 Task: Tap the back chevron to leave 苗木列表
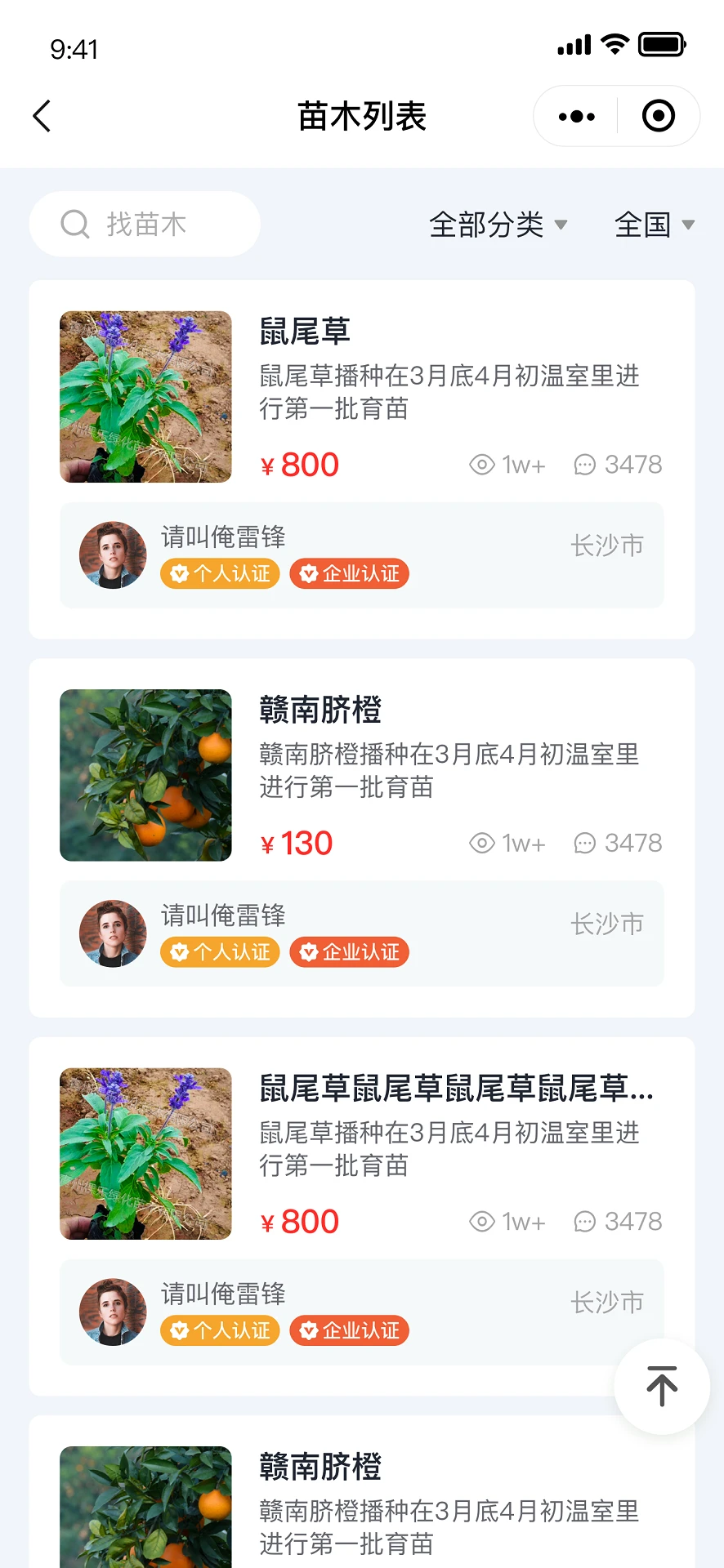tap(42, 116)
